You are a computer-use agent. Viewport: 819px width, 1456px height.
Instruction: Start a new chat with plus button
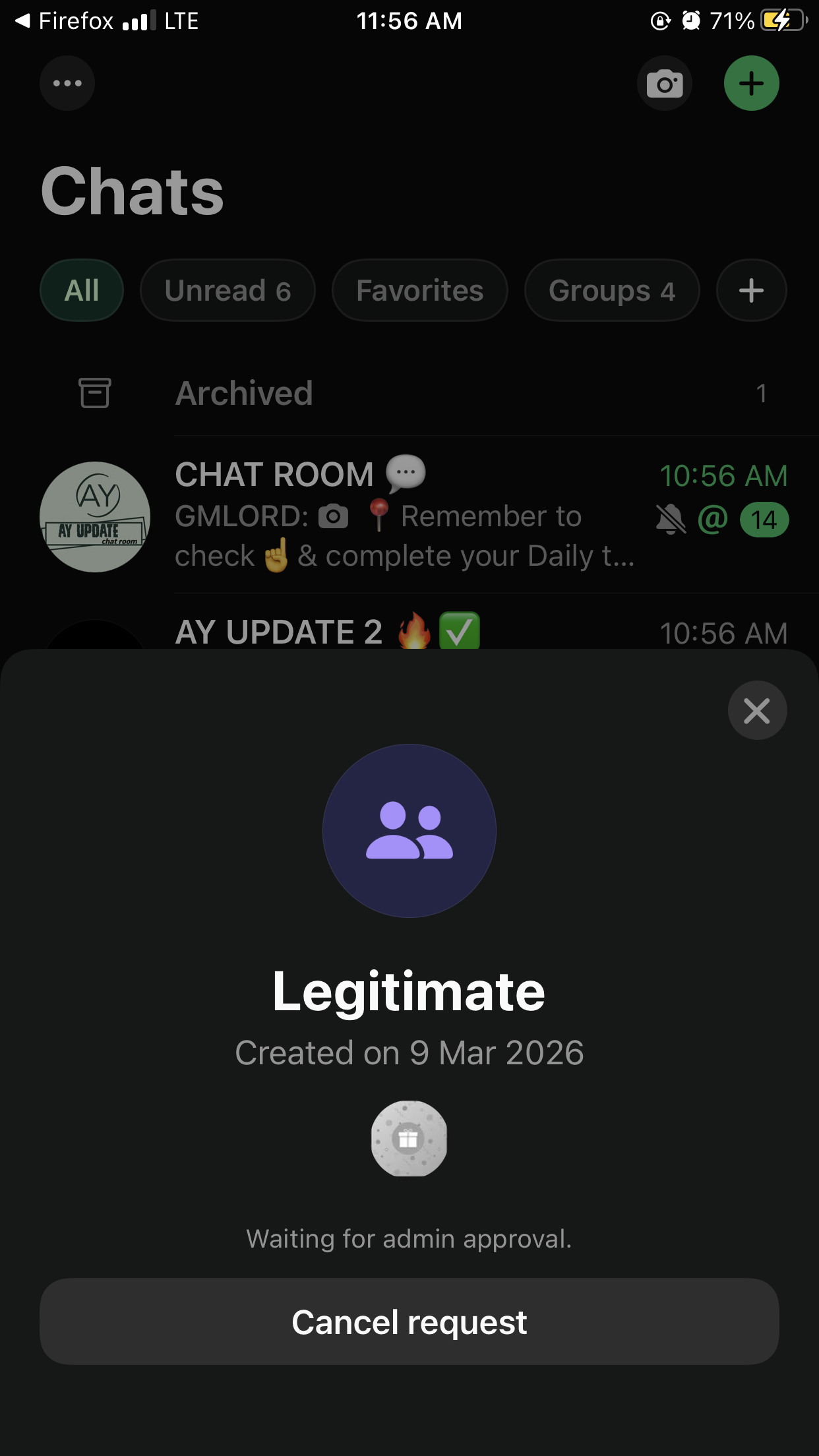pos(751,84)
